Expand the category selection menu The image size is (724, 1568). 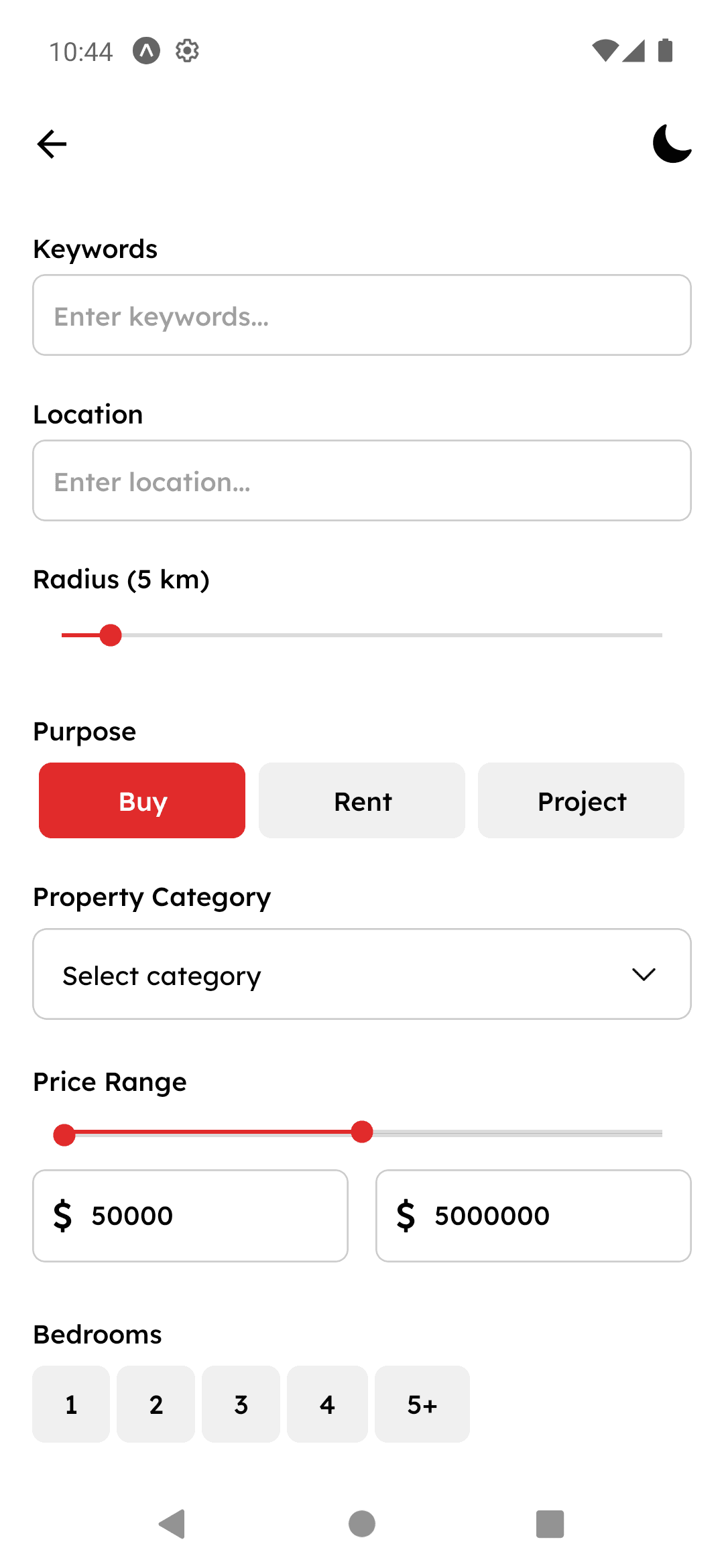pyautogui.click(x=361, y=974)
